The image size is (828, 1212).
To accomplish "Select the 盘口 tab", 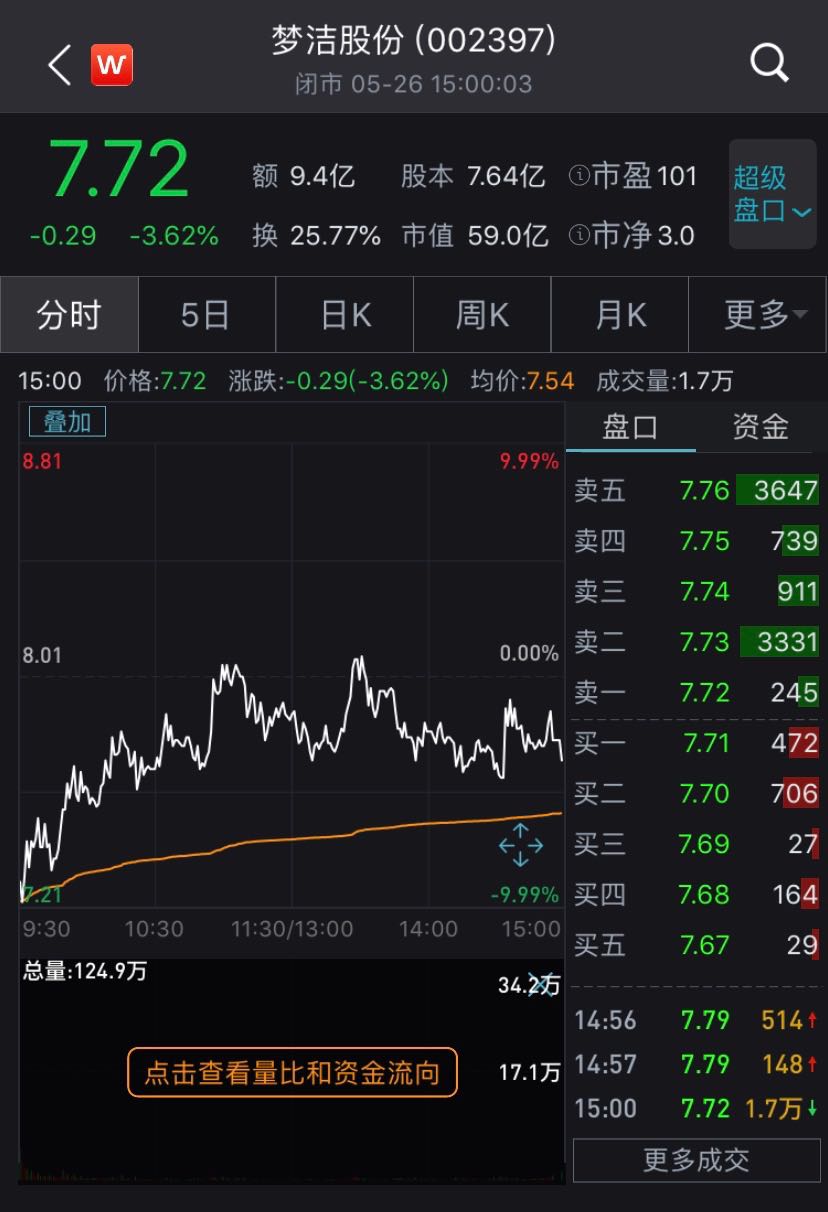I will click(x=630, y=428).
